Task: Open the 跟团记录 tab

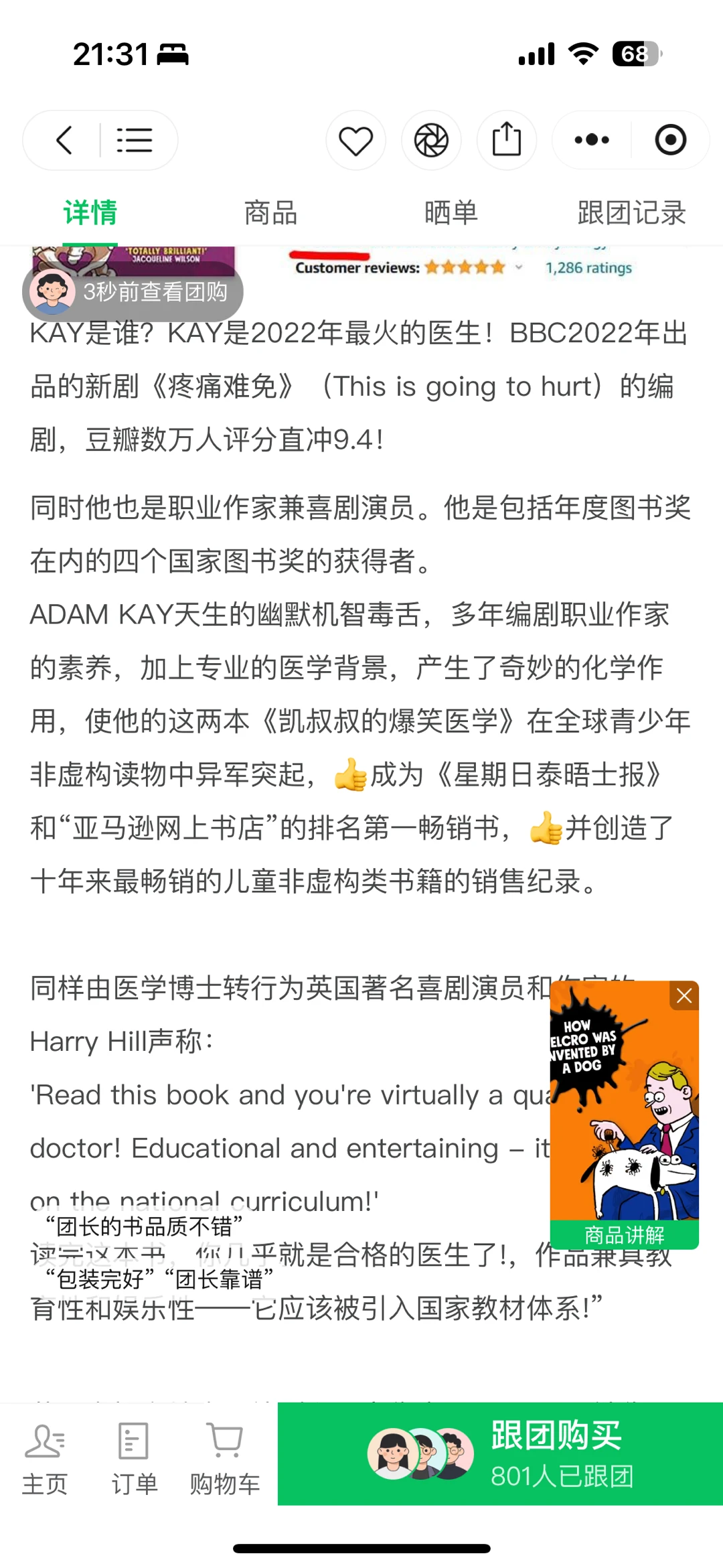Action: point(631,213)
